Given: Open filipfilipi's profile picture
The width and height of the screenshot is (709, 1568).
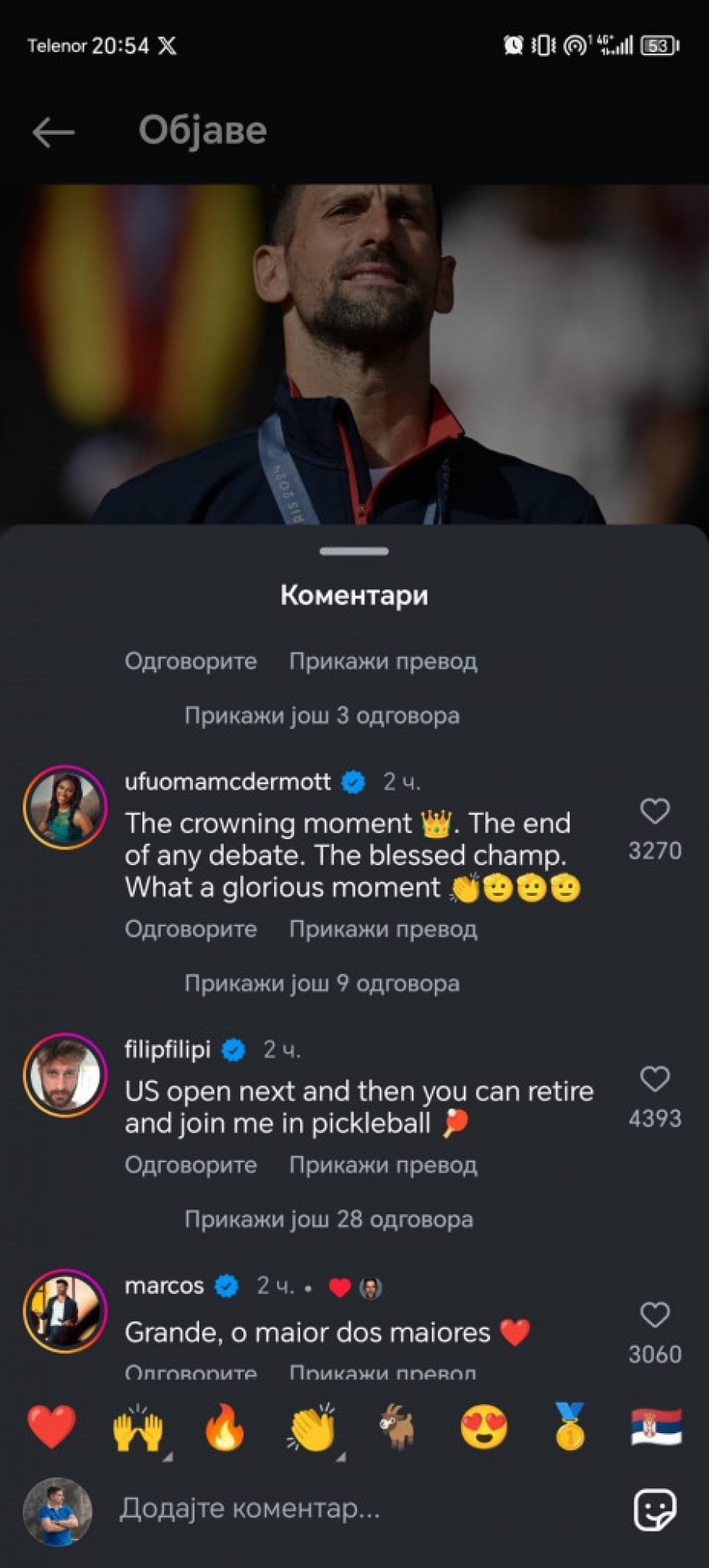Looking at the screenshot, I should point(65,1075).
